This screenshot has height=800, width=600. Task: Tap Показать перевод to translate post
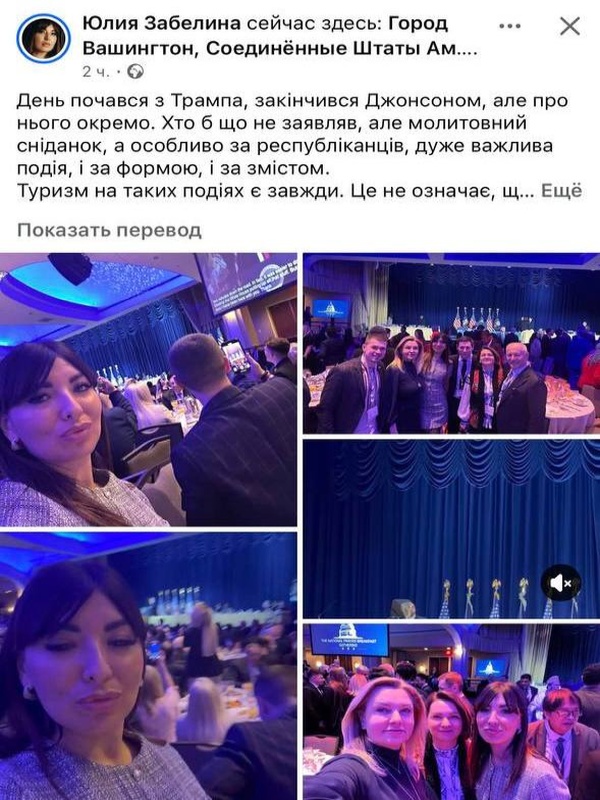[109, 230]
